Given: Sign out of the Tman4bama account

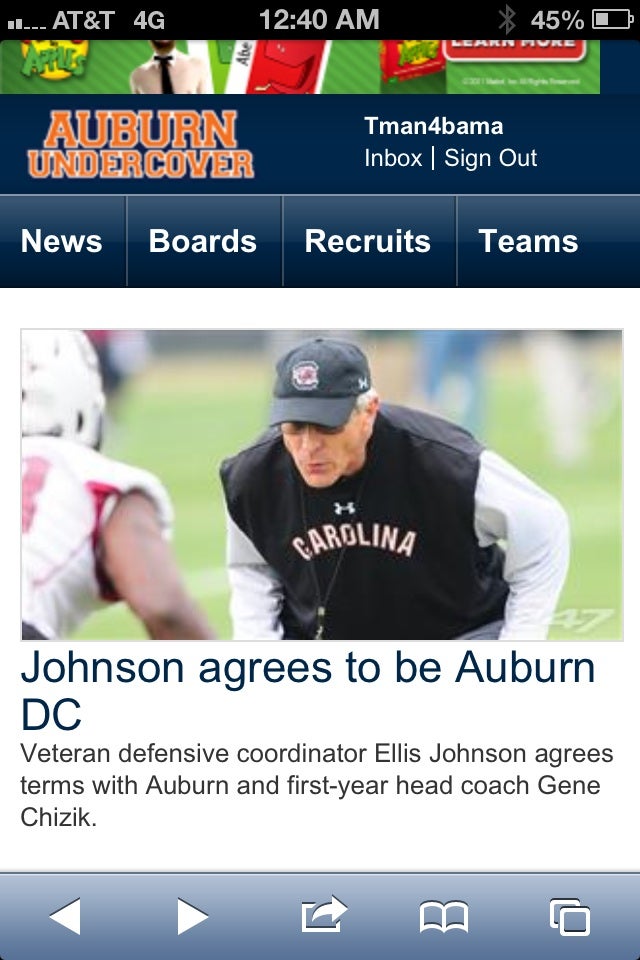Looking at the screenshot, I should [490, 158].
